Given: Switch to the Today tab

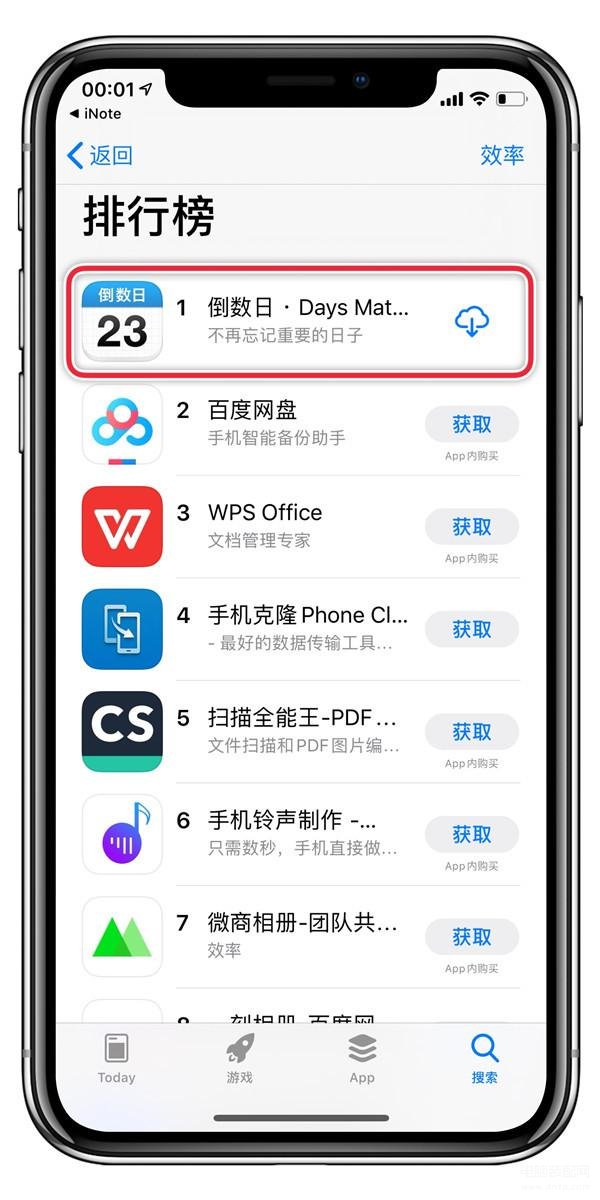Looking at the screenshot, I should point(116,1058).
